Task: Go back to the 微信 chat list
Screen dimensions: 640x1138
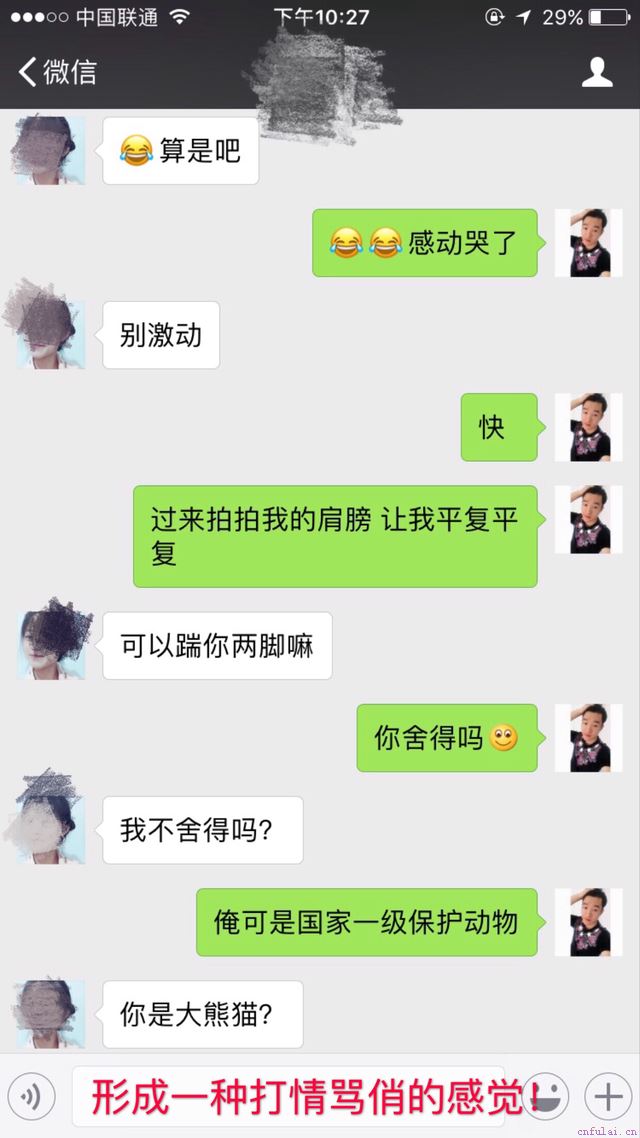Action: pyautogui.click(x=57, y=72)
